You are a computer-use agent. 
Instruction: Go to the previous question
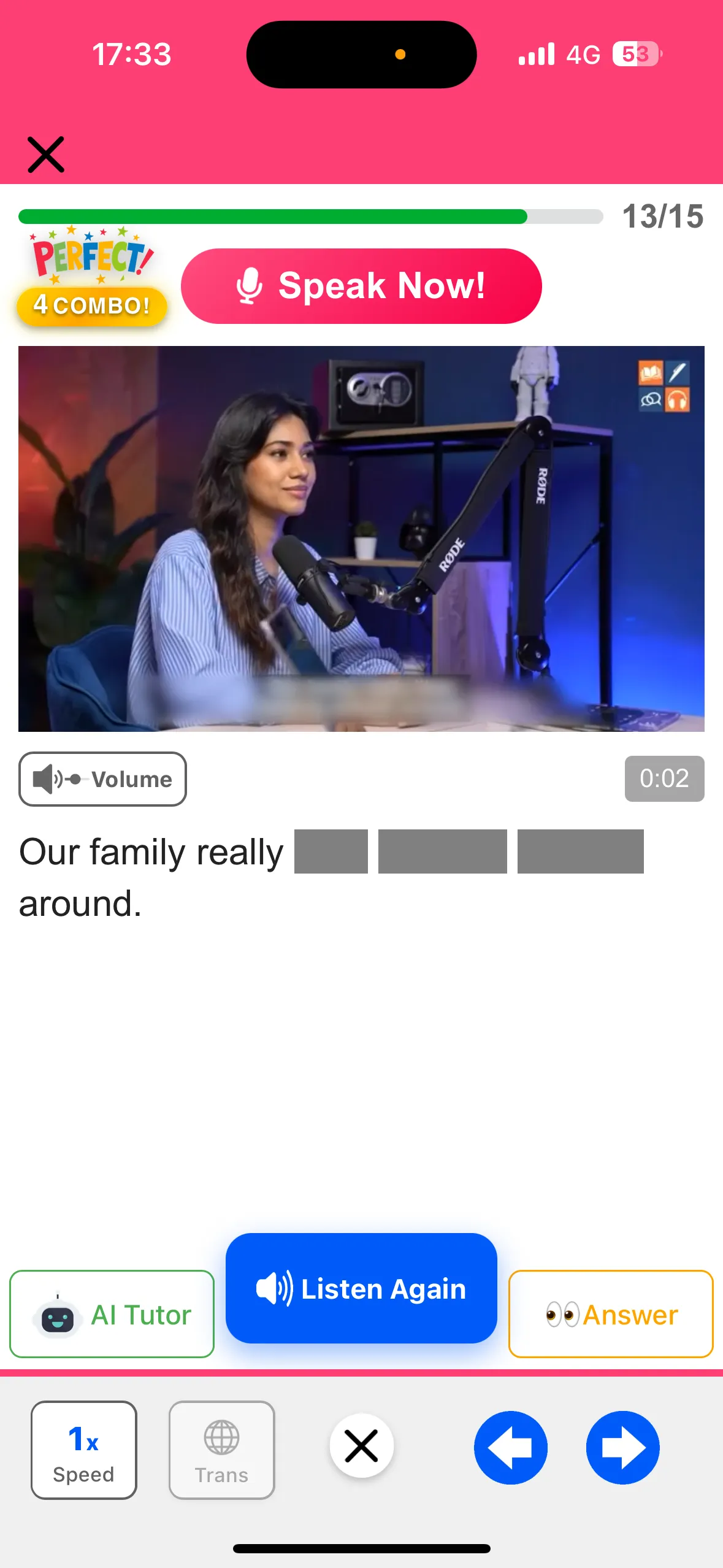tap(511, 1448)
